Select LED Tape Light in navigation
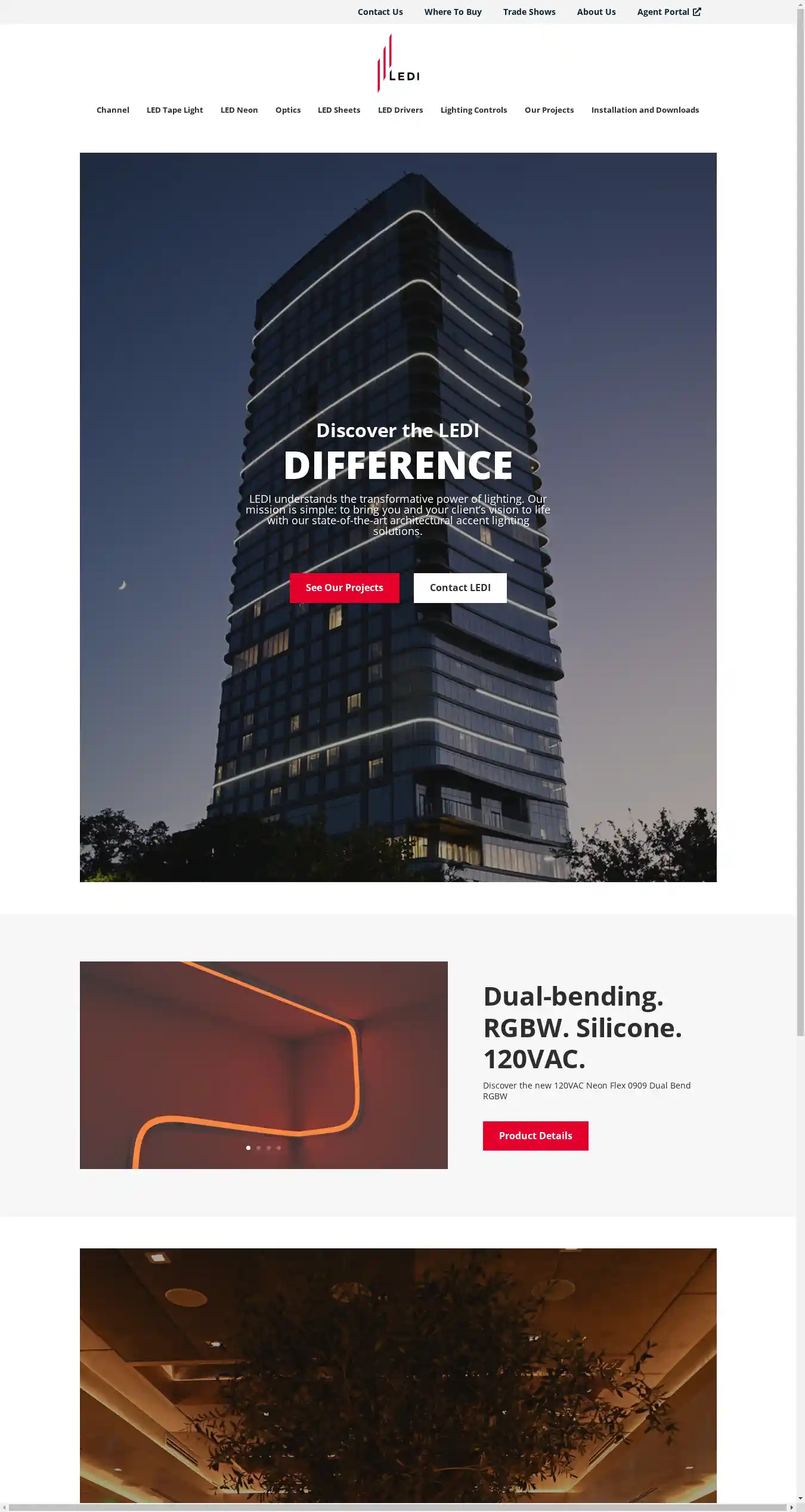This screenshot has height=1512, width=805. 175,110
